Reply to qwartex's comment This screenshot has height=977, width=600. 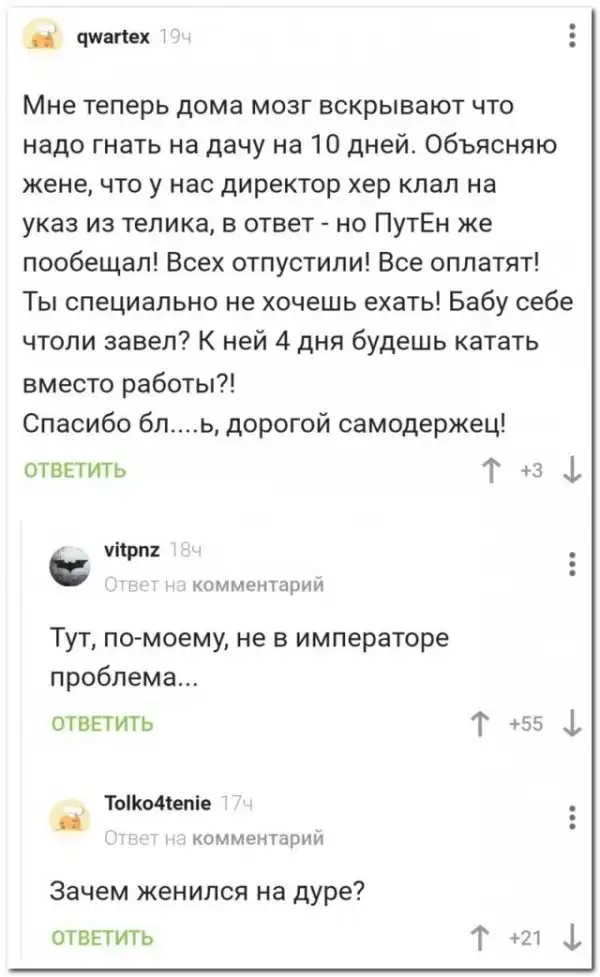coord(73,470)
